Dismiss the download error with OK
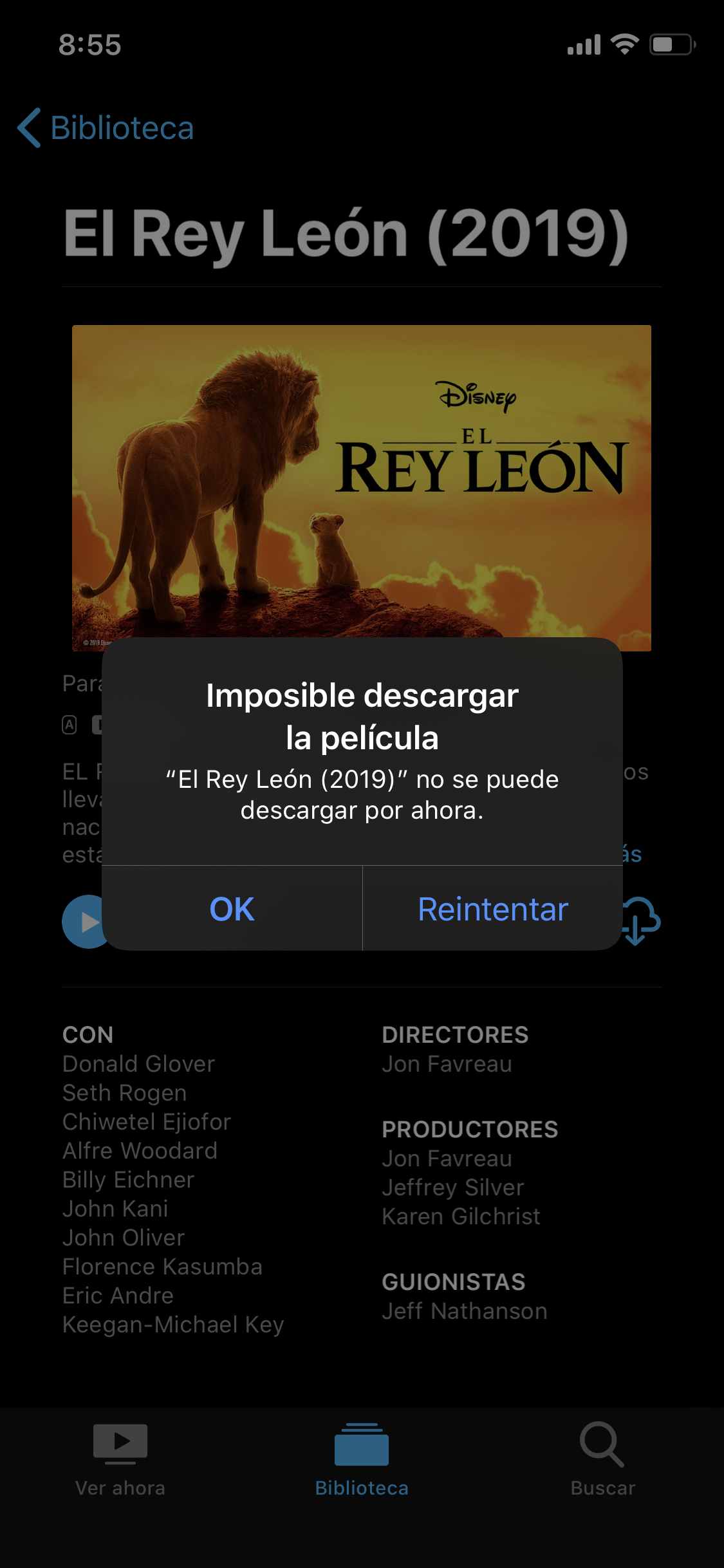Viewport: 724px width, 1568px height. (x=232, y=909)
